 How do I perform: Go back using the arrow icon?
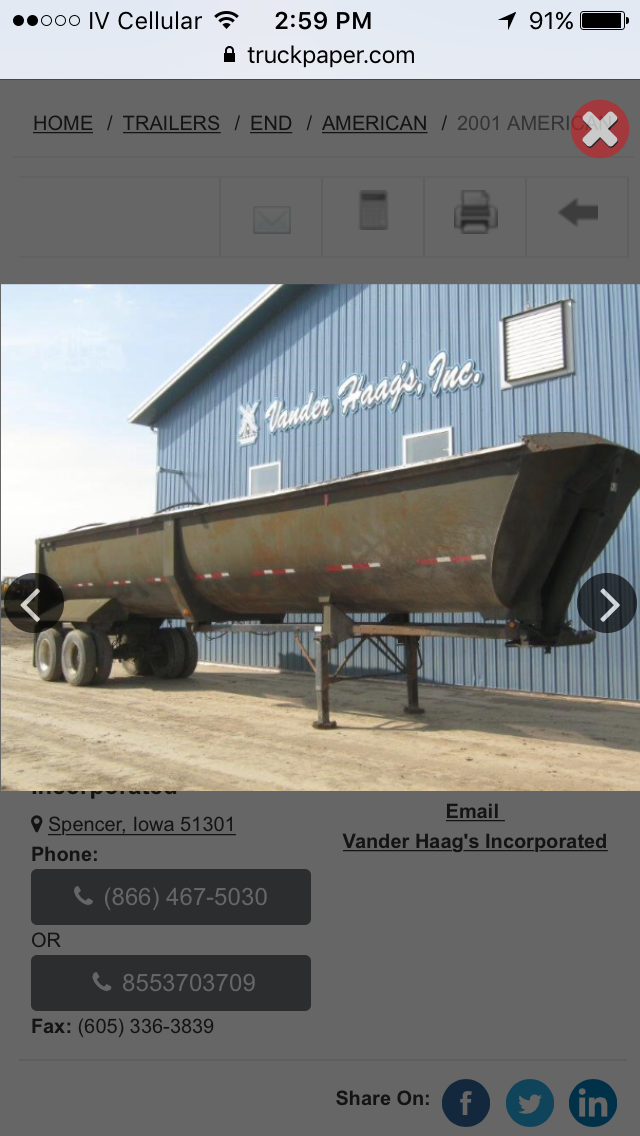(577, 213)
